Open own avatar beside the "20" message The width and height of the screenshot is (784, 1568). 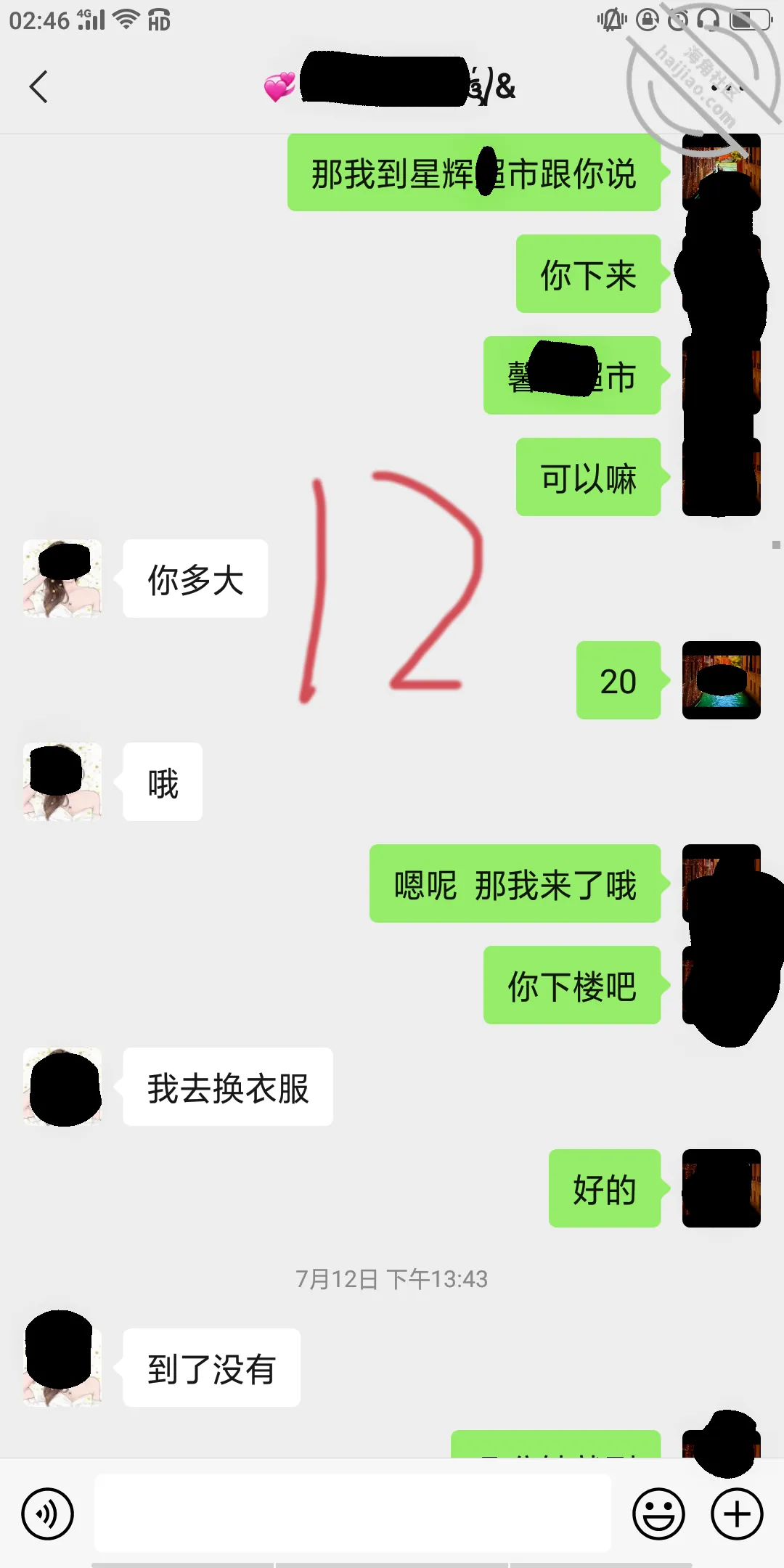coord(722,680)
